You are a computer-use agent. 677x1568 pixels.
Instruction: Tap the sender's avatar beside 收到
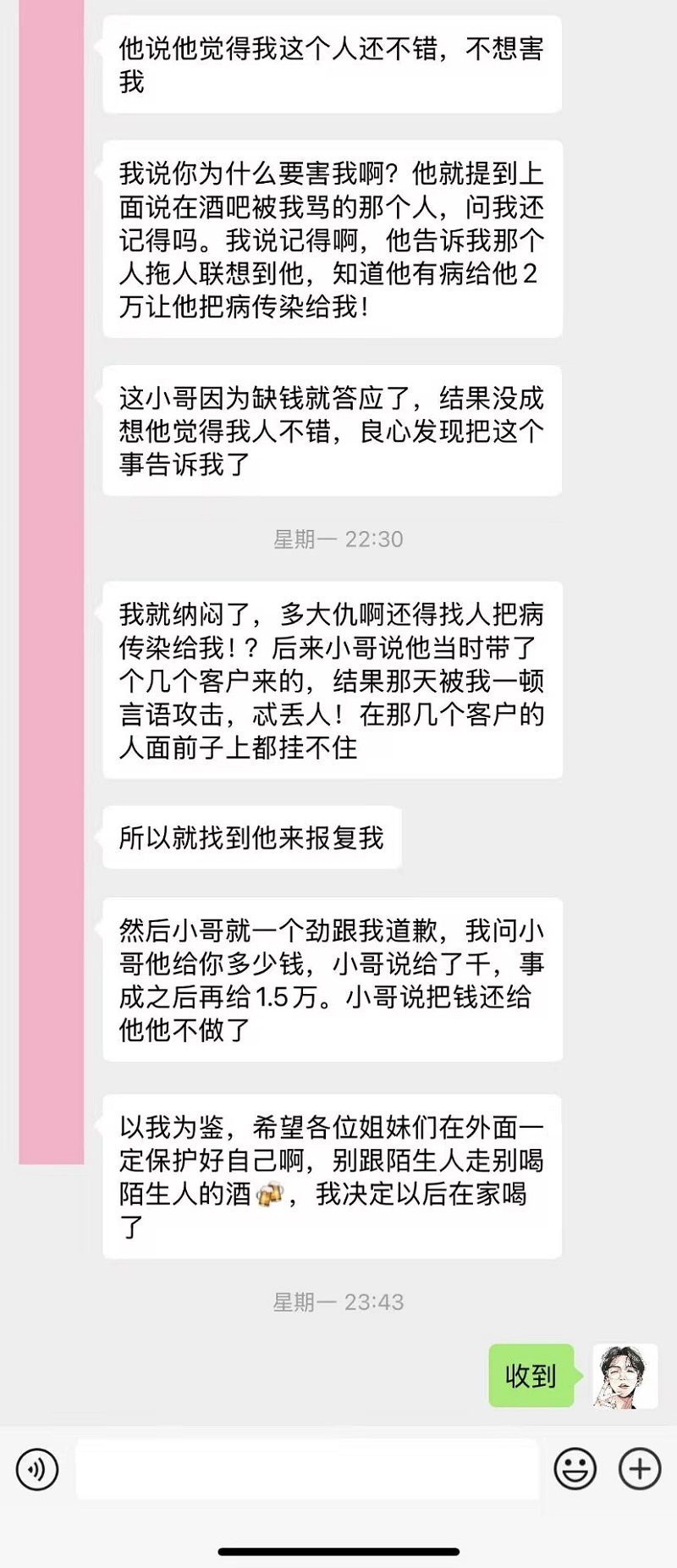coord(625,1376)
